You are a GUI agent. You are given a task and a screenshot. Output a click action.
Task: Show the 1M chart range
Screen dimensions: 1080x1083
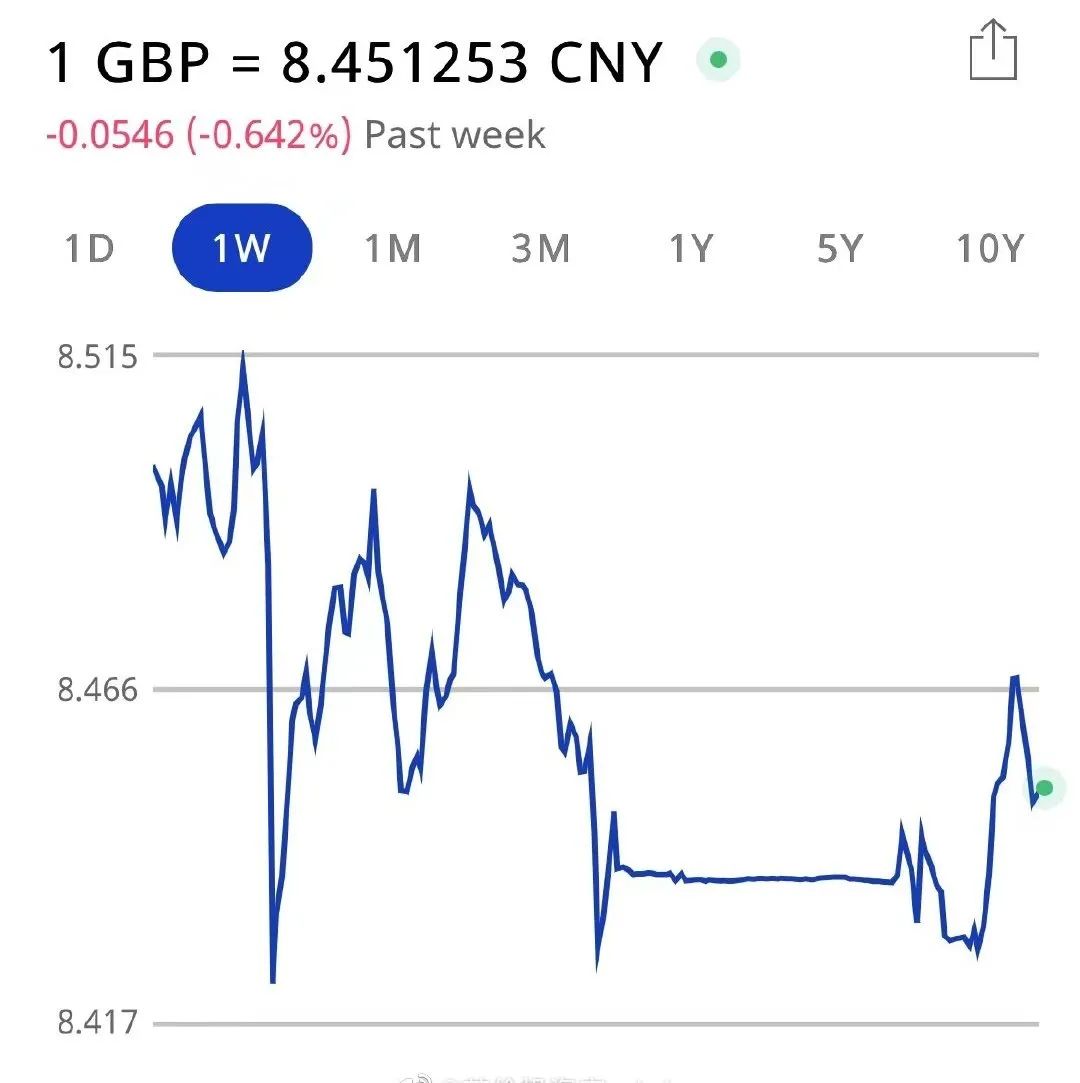(392, 248)
